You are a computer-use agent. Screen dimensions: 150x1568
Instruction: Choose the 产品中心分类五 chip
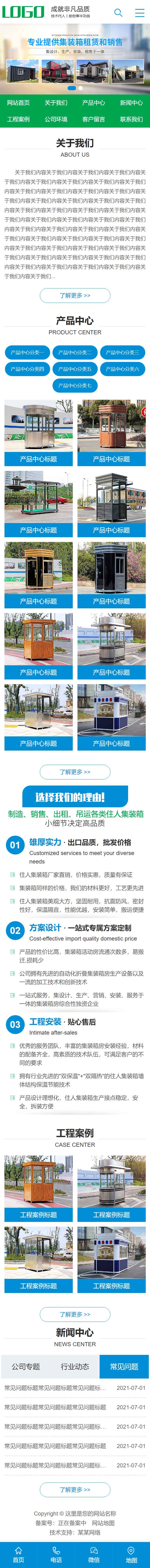[x=75, y=369]
